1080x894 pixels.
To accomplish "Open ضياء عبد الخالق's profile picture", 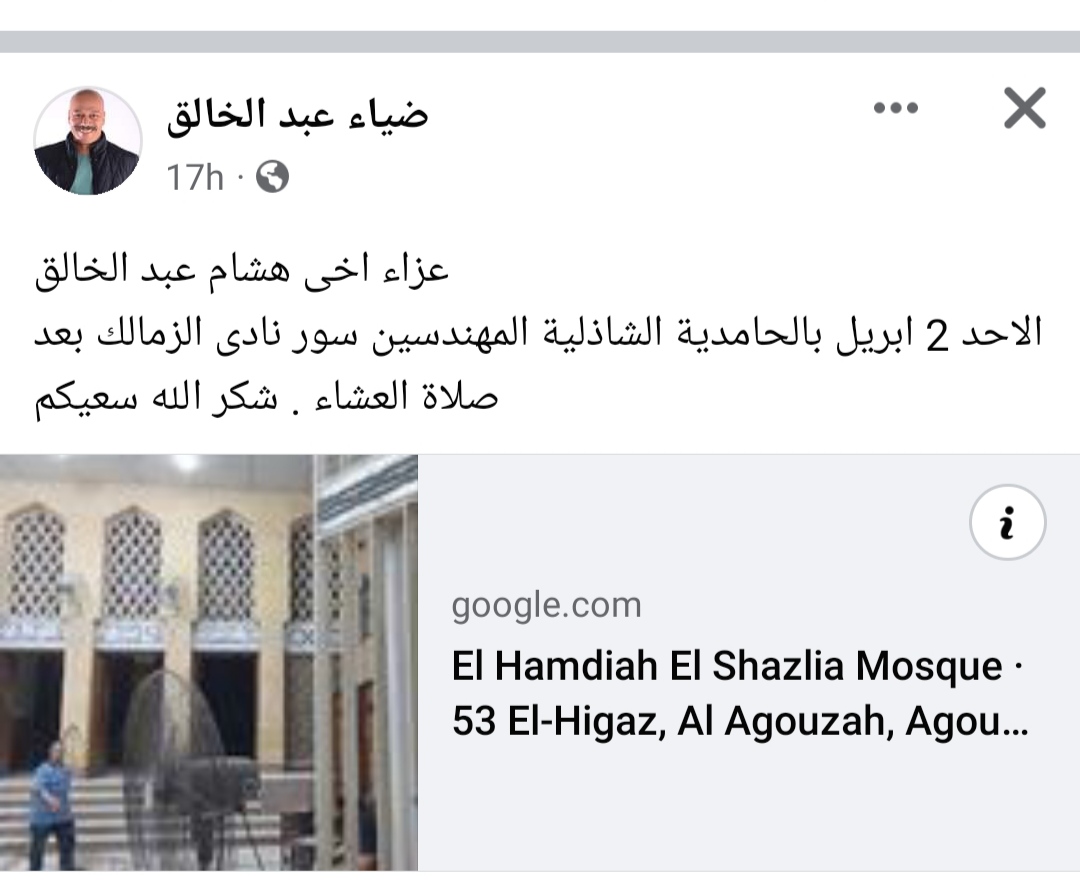I will click(88, 140).
